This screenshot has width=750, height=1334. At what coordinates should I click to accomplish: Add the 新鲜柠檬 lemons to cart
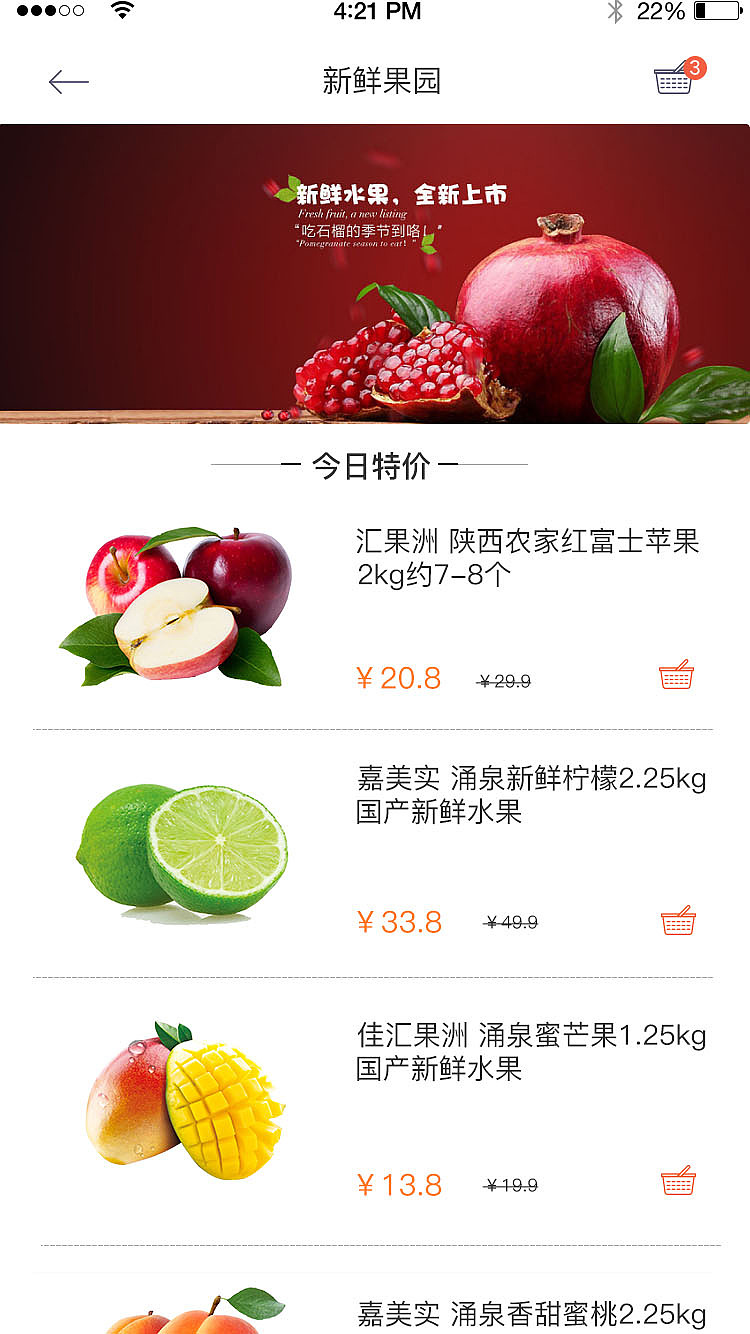click(x=676, y=919)
